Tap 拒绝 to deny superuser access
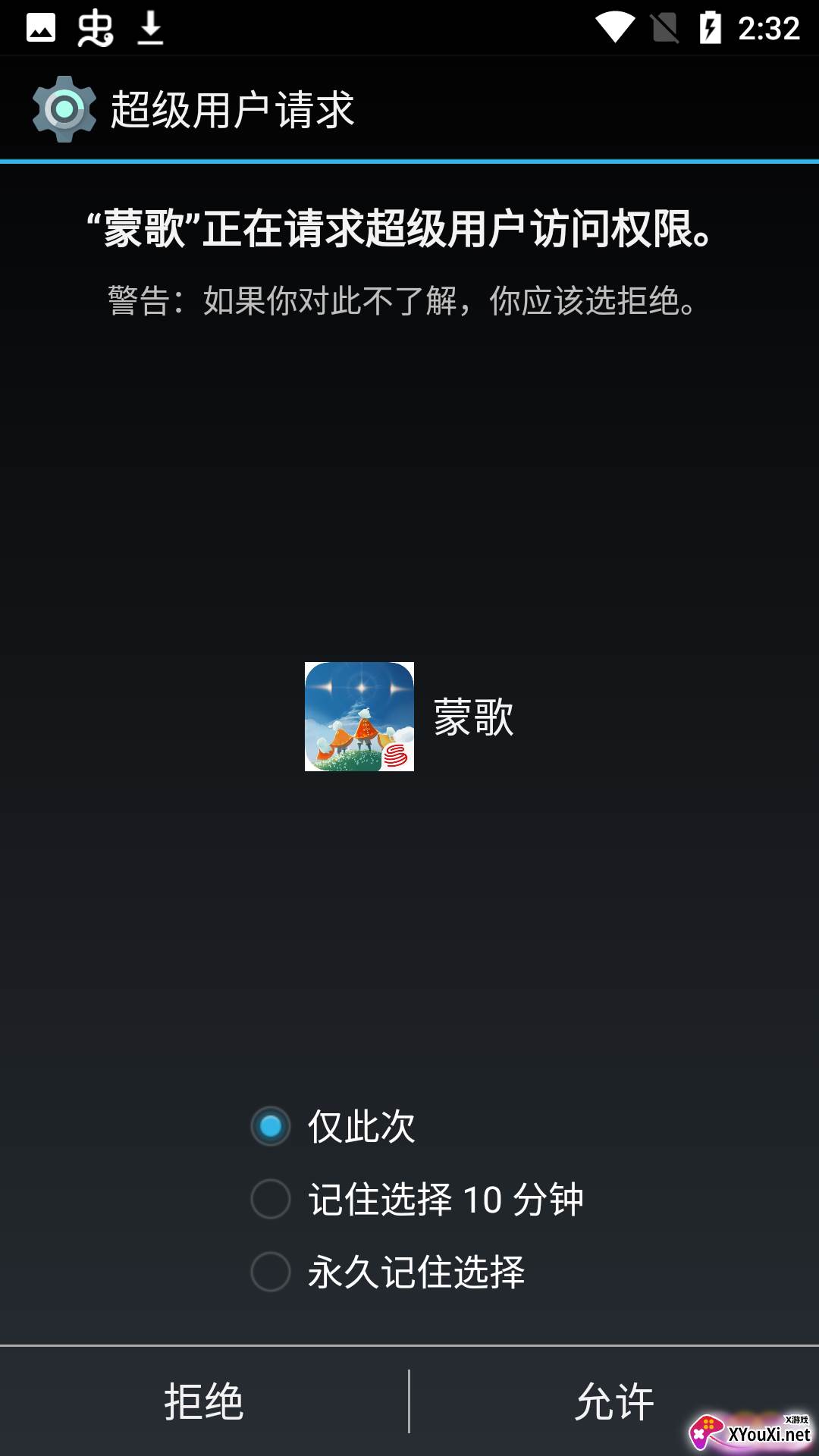This screenshot has height=1456, width=819. click(203, 1401)
